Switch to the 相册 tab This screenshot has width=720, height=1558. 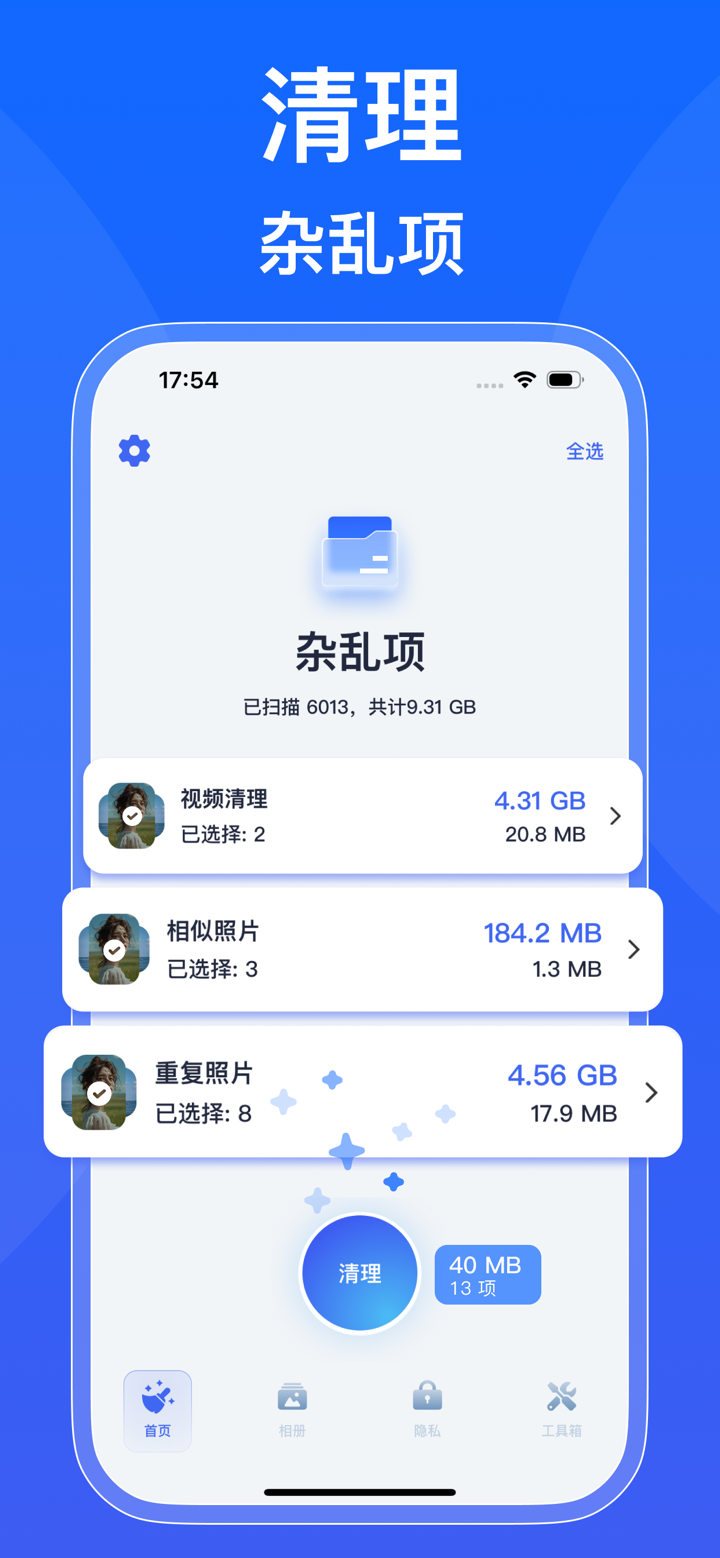coord(292,1410)
